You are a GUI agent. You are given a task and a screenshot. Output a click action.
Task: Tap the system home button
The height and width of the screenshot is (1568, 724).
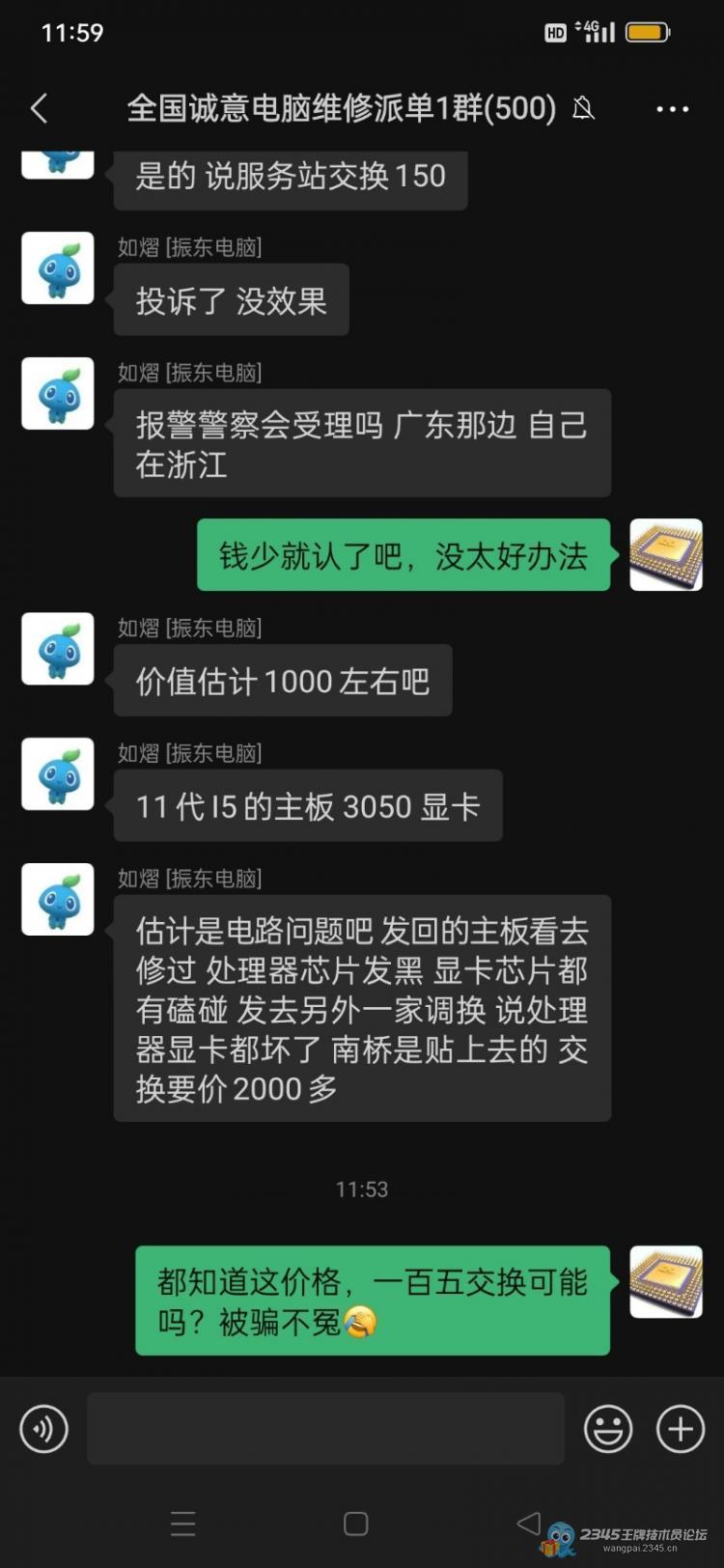[x=356, y=1524]
